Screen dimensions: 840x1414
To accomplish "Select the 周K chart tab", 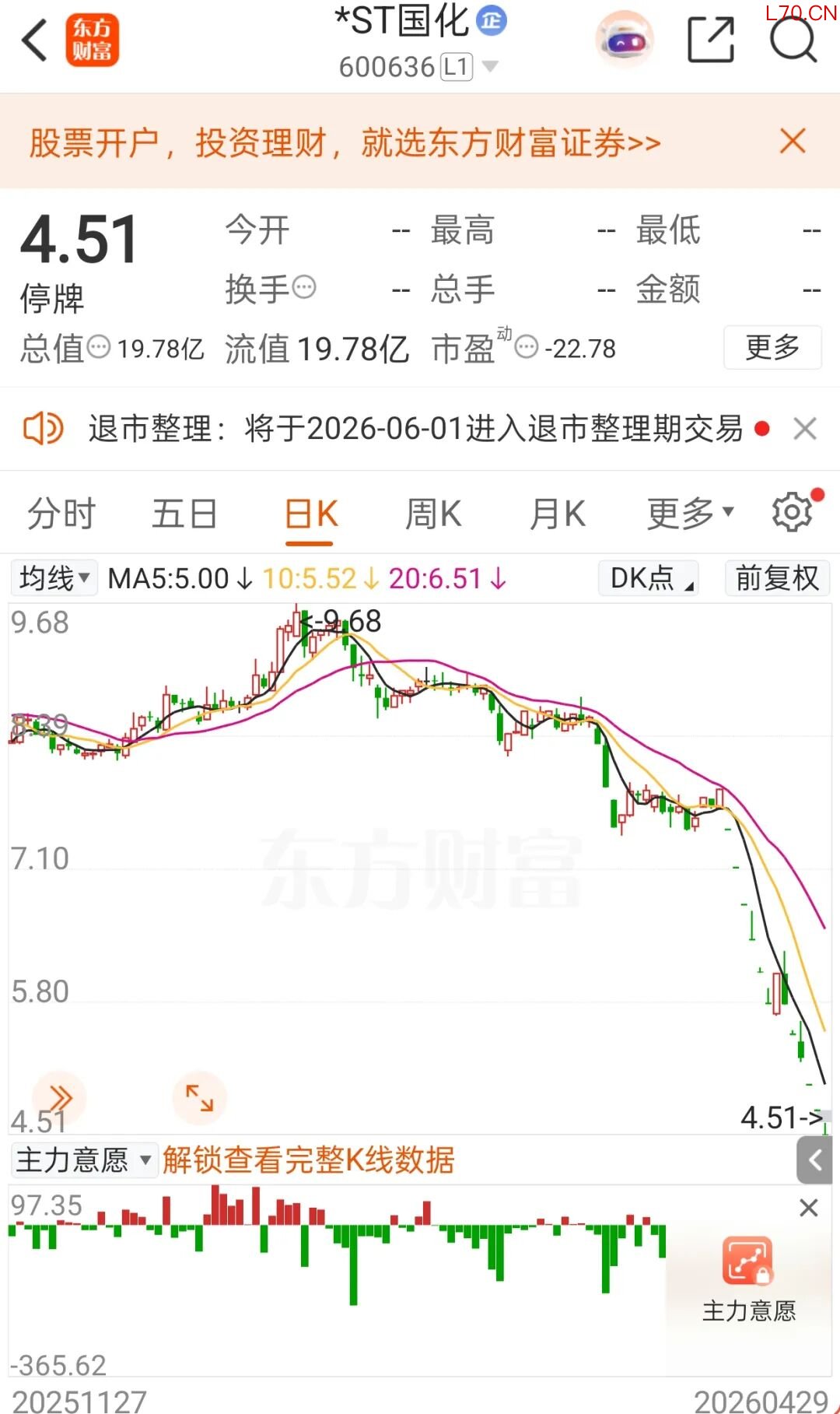I will pos(433,514).
